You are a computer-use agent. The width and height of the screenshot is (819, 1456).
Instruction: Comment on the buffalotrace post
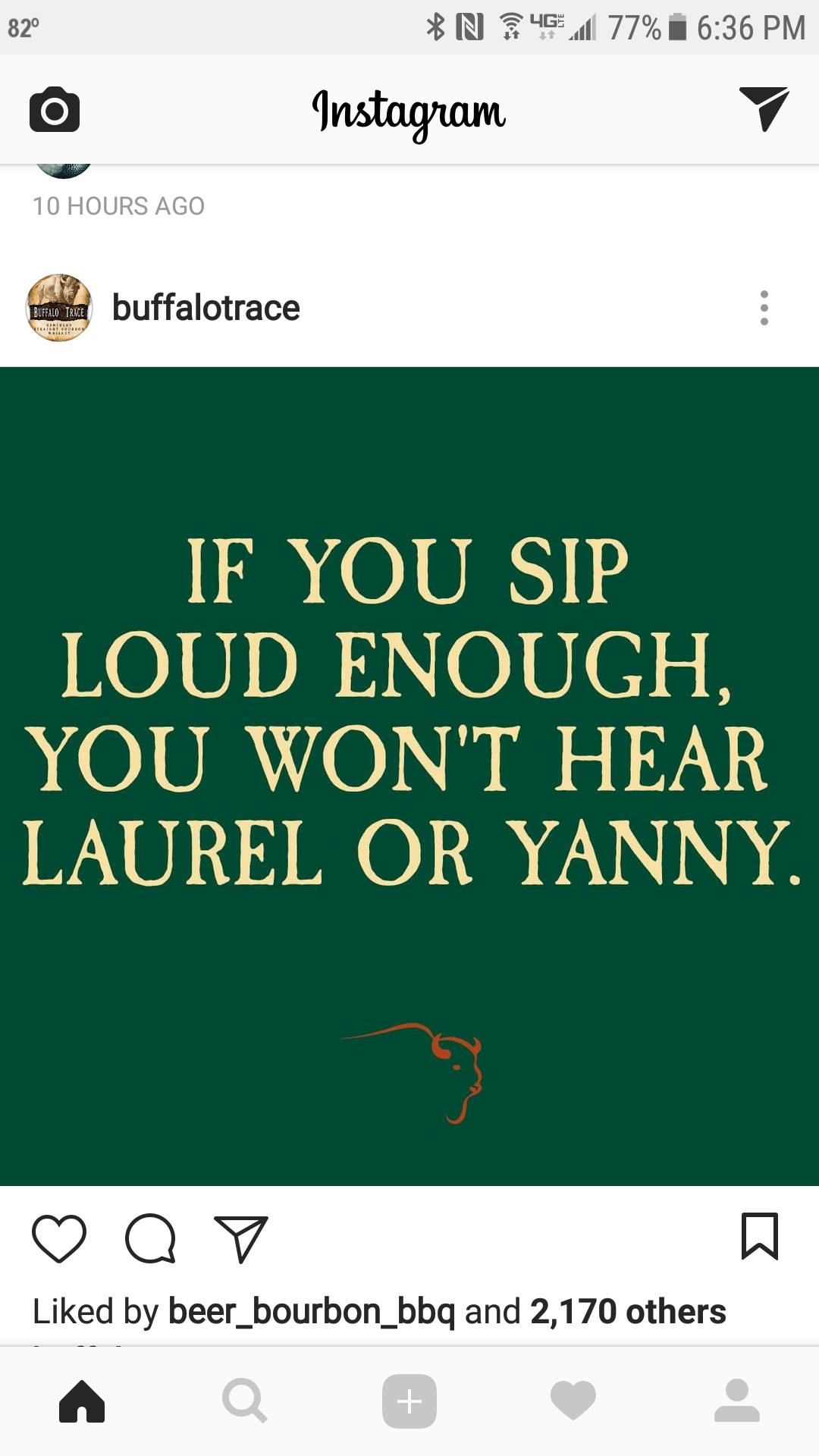pyautogui.click(x=150, y=1238)
